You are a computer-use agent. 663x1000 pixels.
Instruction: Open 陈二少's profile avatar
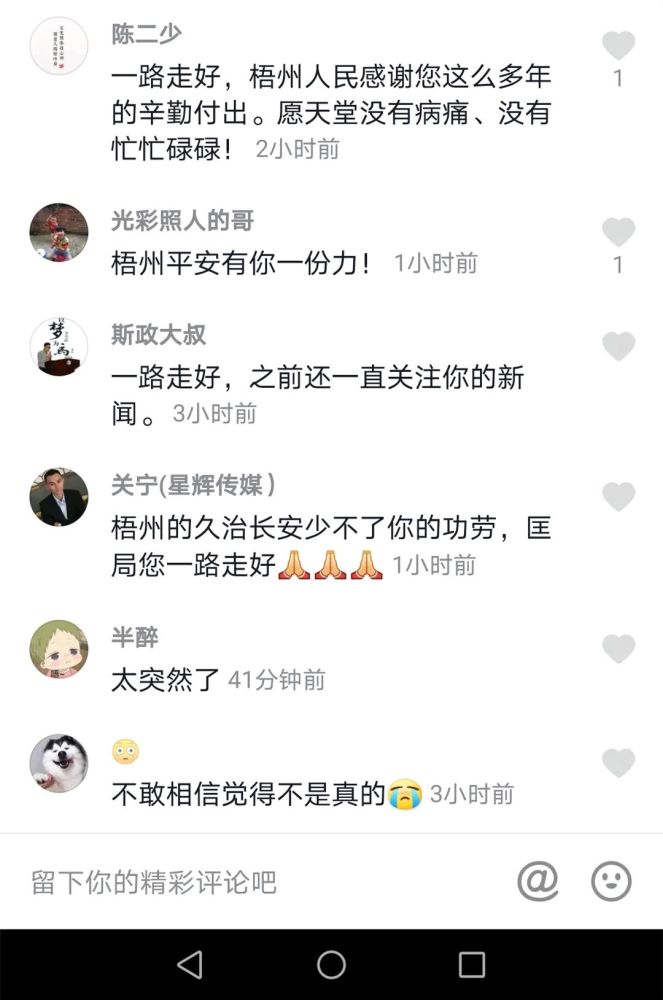[59, 46]
